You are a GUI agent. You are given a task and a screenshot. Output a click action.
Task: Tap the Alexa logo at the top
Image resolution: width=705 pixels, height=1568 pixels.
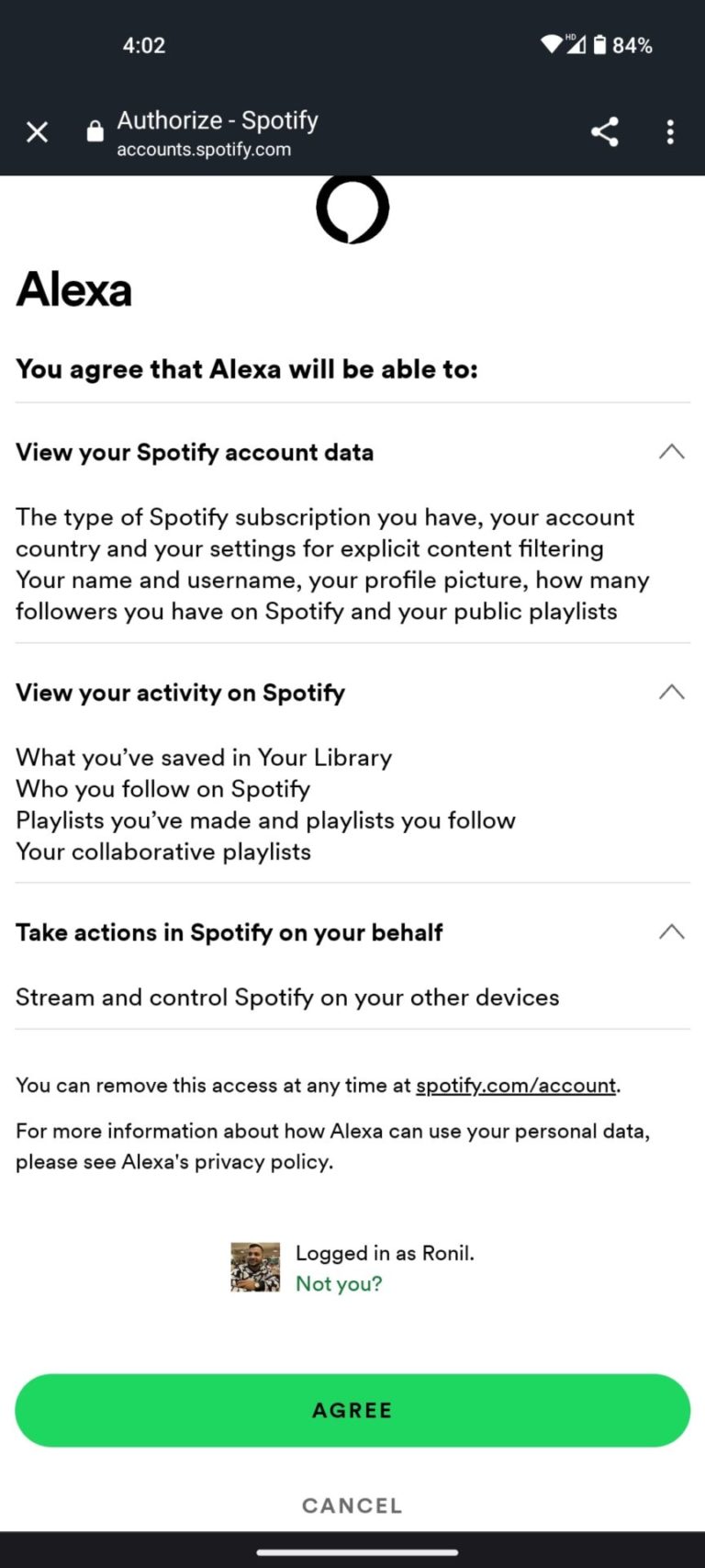(x=352, y=209)
